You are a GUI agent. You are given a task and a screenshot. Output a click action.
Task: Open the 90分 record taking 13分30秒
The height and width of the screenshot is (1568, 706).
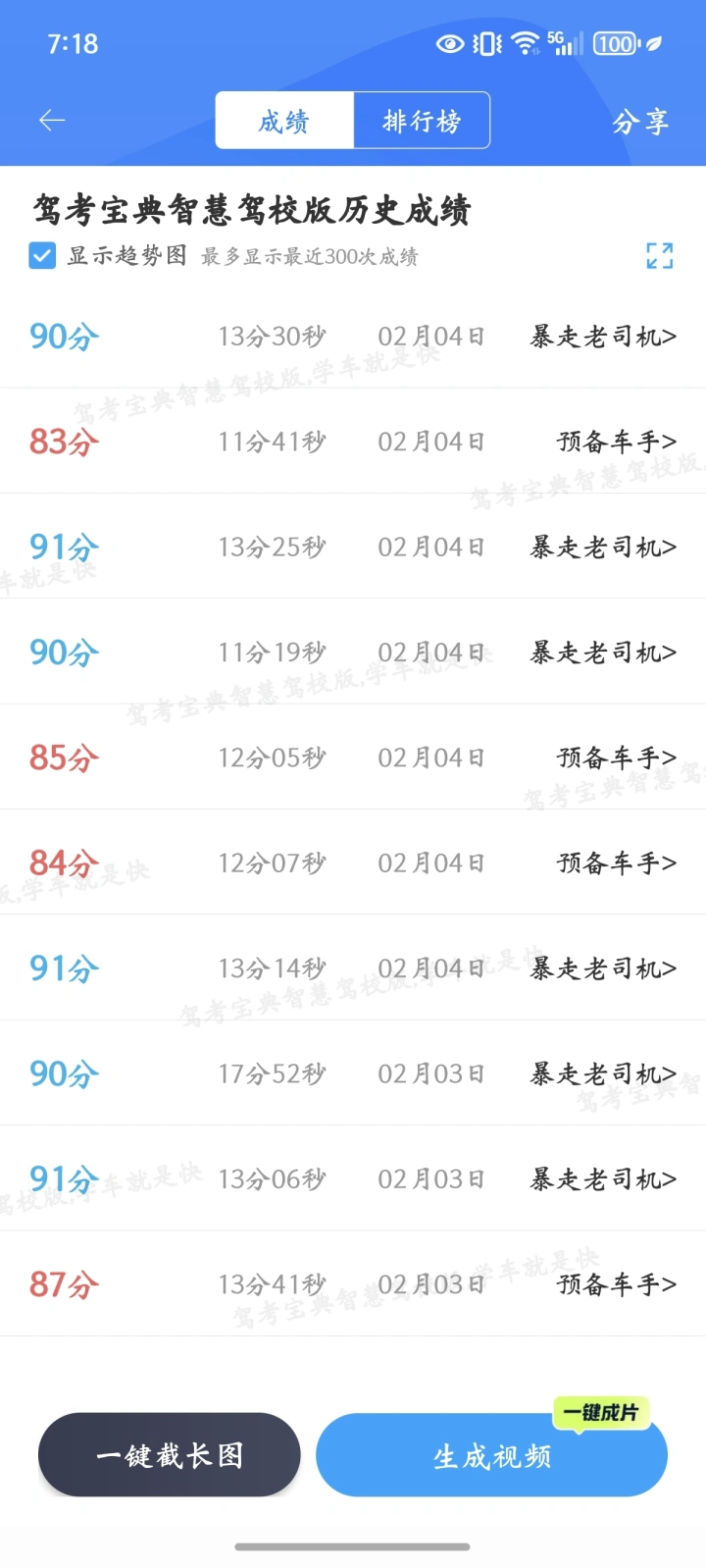pos(353,337)
